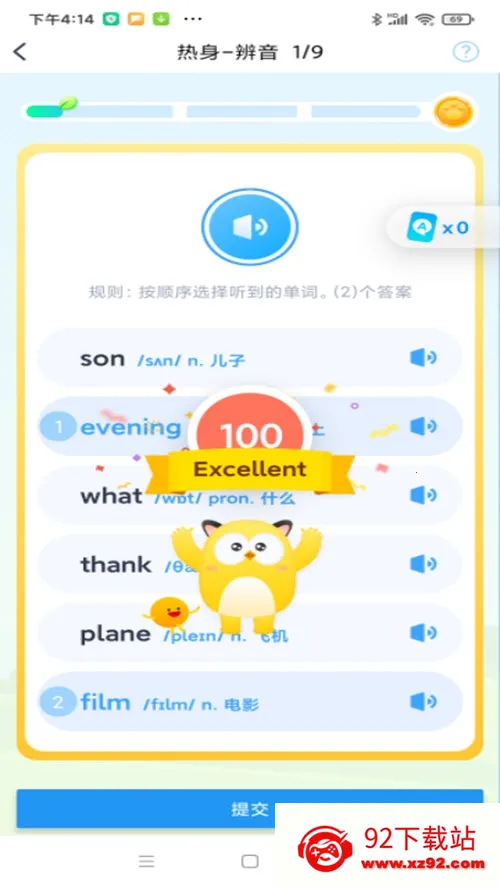Go back using the top-left arrow
This screenshot has height=888, width=500.
point(20,52)
